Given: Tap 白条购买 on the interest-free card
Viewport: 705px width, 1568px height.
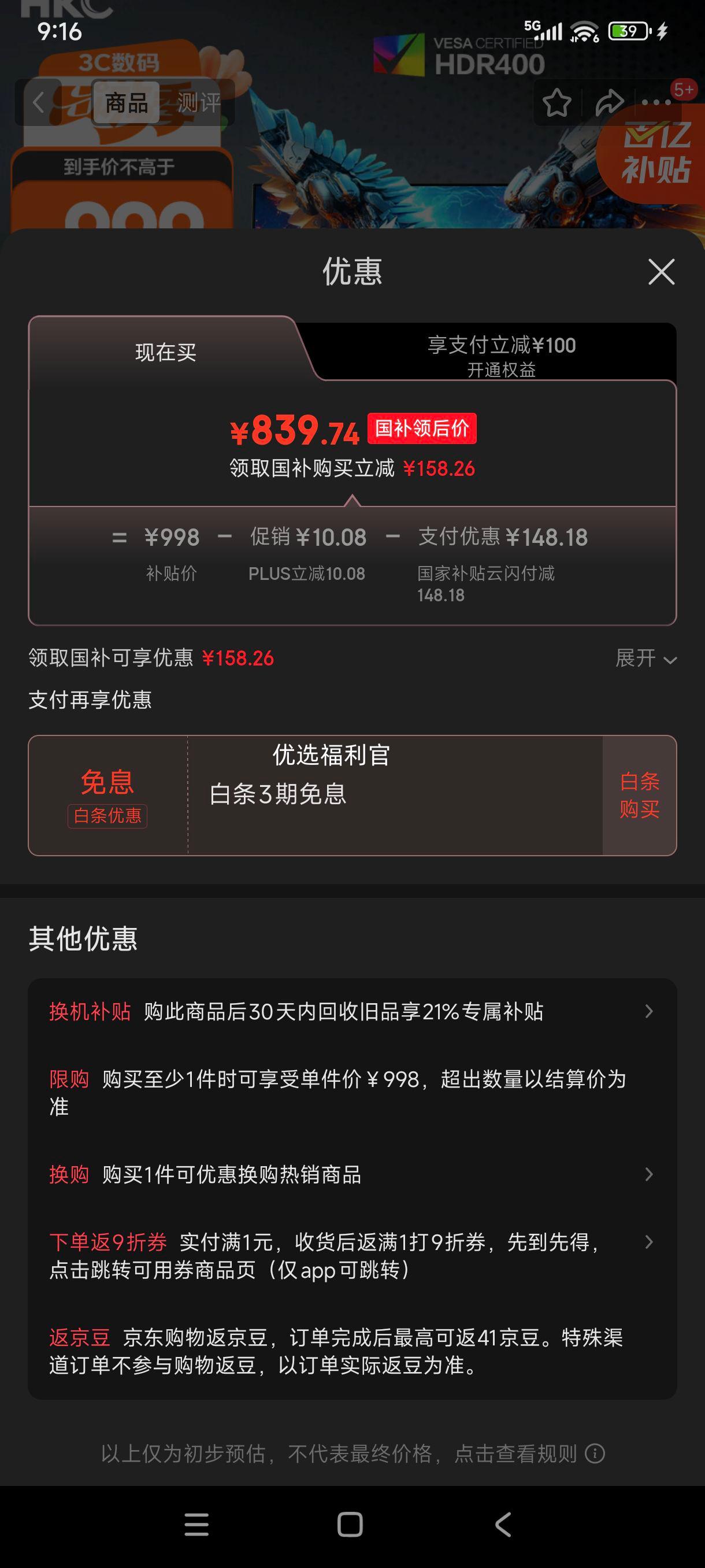Looking at the screenshot, I should tap(639, 795).
